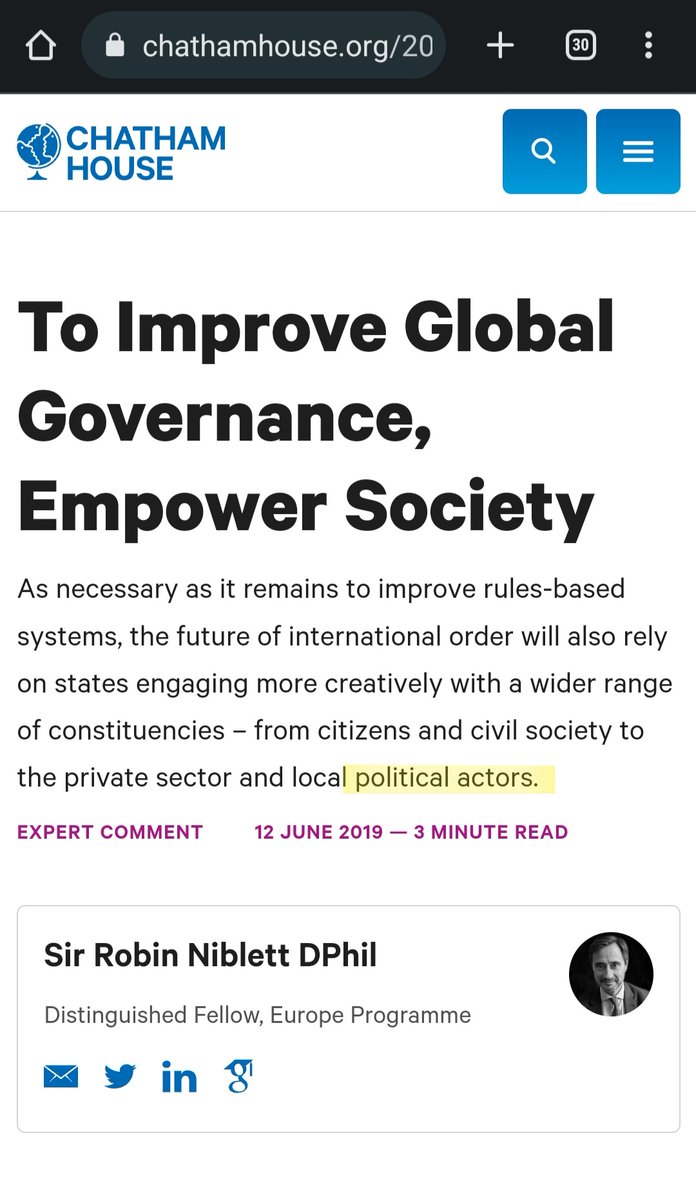
Task: Open Robin Niblett's LinkedIn page
Action: click(179, 1076)
